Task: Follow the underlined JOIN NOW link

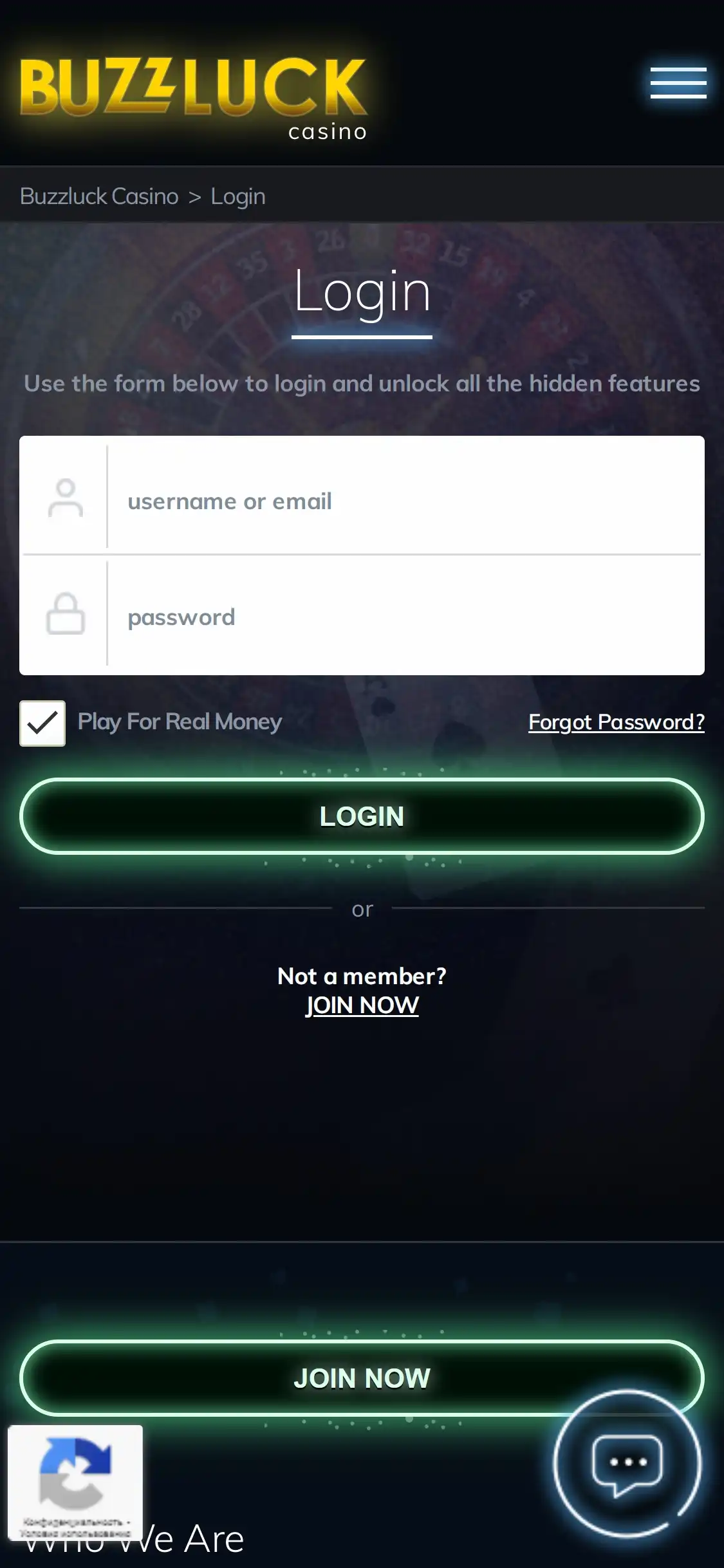Action: 362,1005
